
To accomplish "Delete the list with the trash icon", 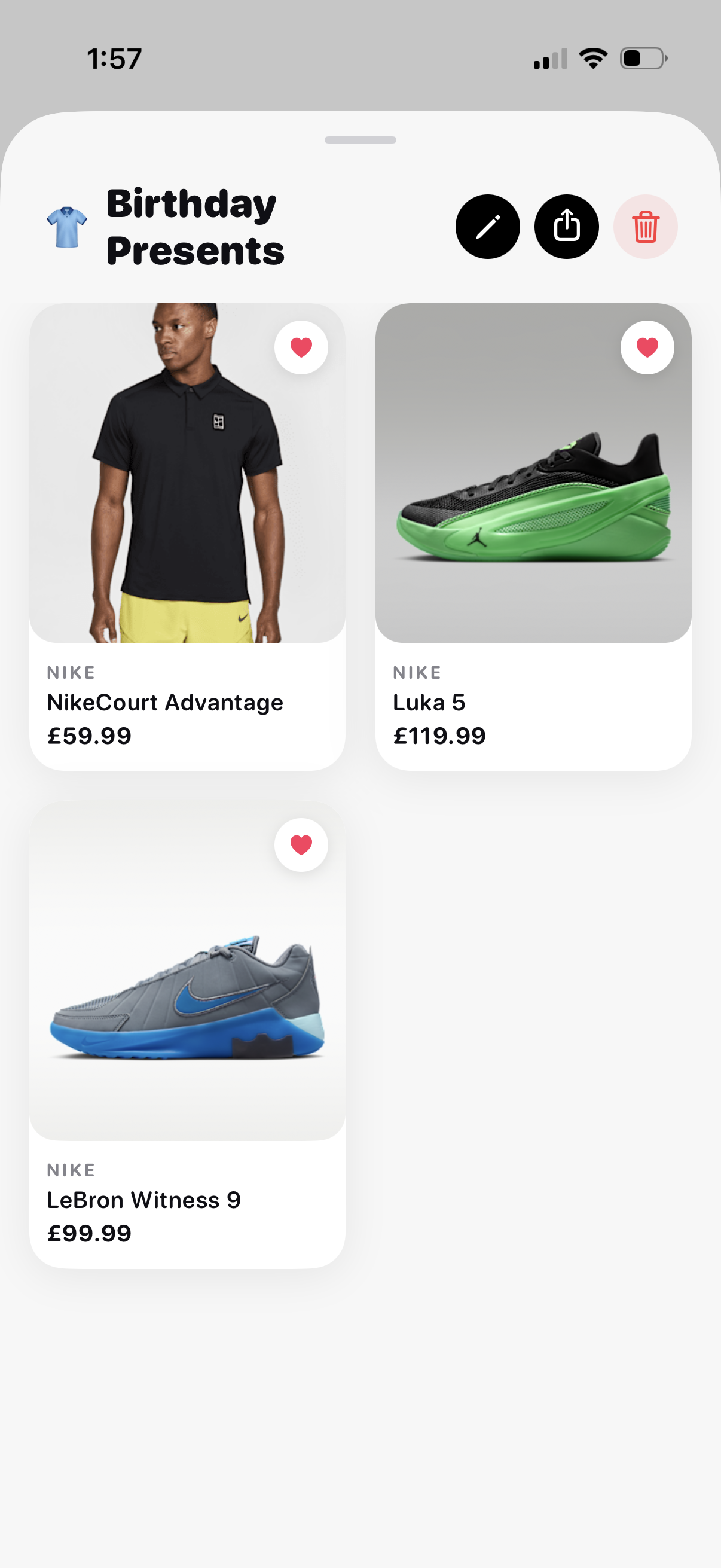I will (645, 227).
